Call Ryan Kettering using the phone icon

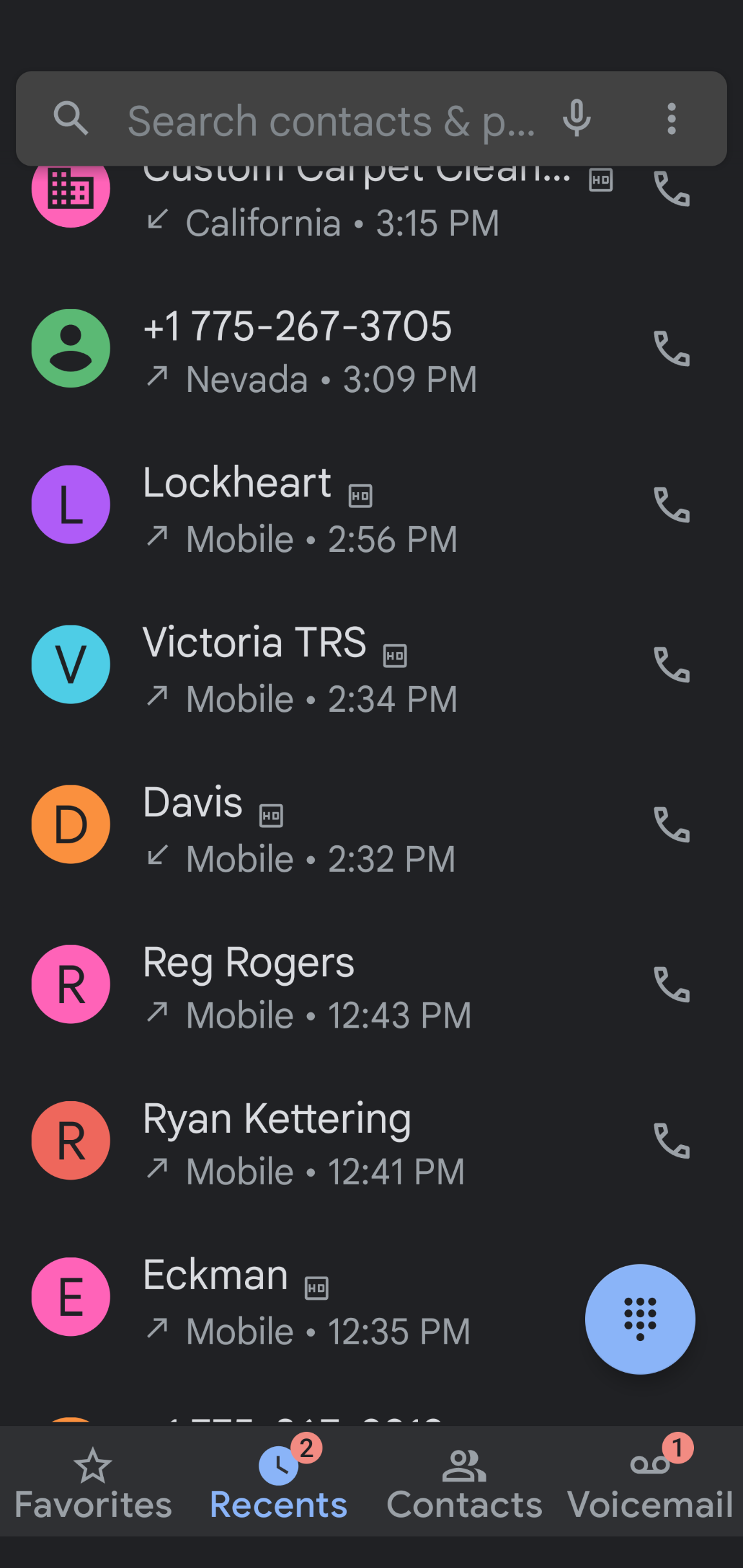671,1141
